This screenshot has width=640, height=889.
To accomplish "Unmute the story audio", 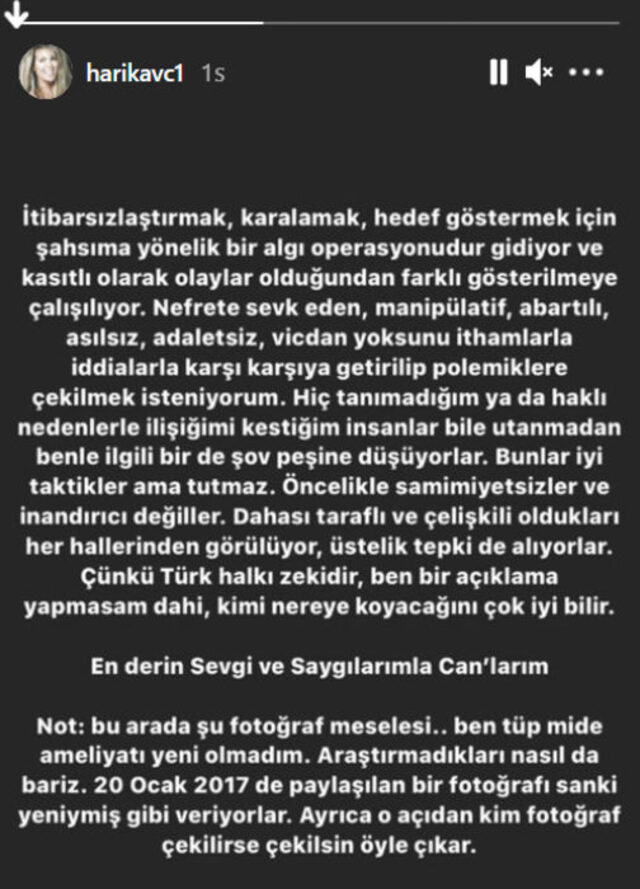I will (540, 72).
